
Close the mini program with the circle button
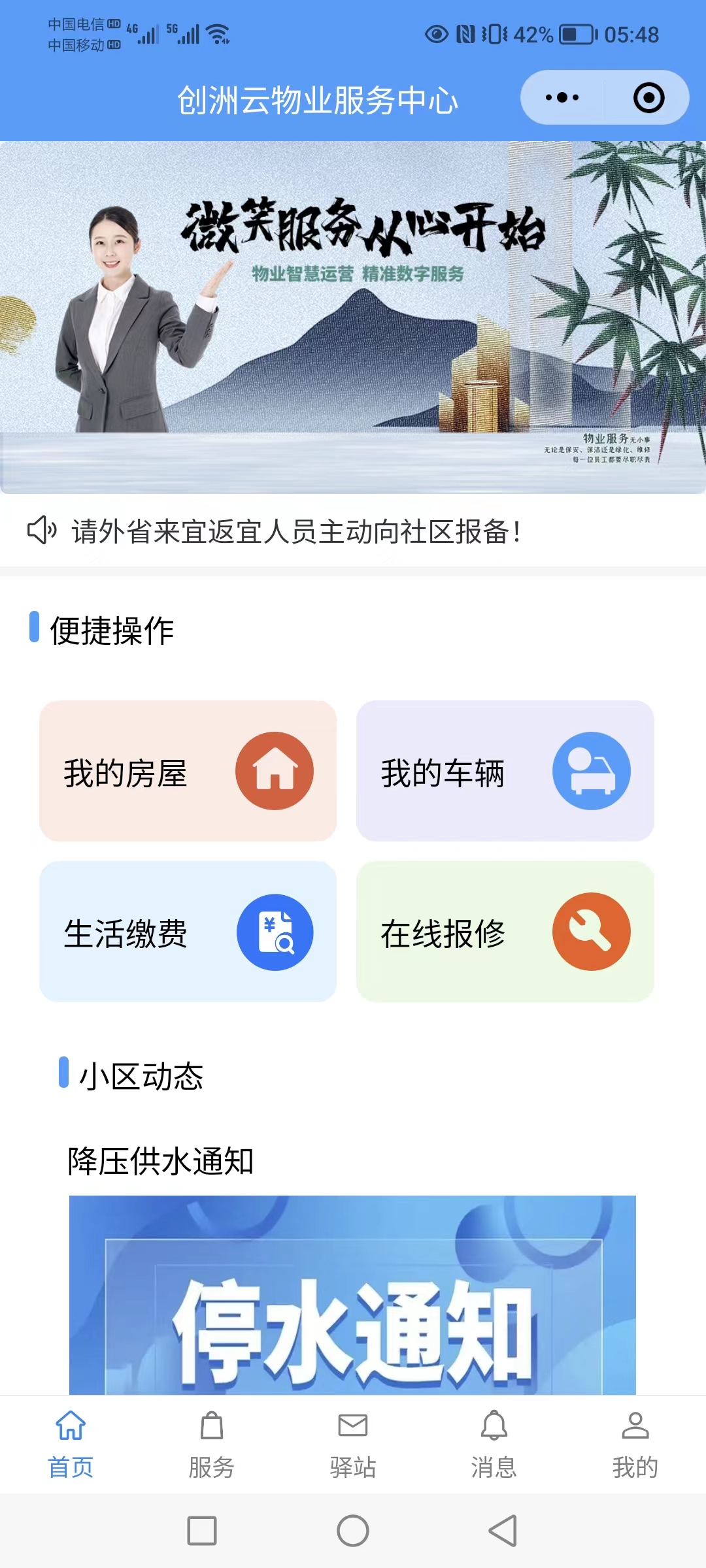point(648,98)
